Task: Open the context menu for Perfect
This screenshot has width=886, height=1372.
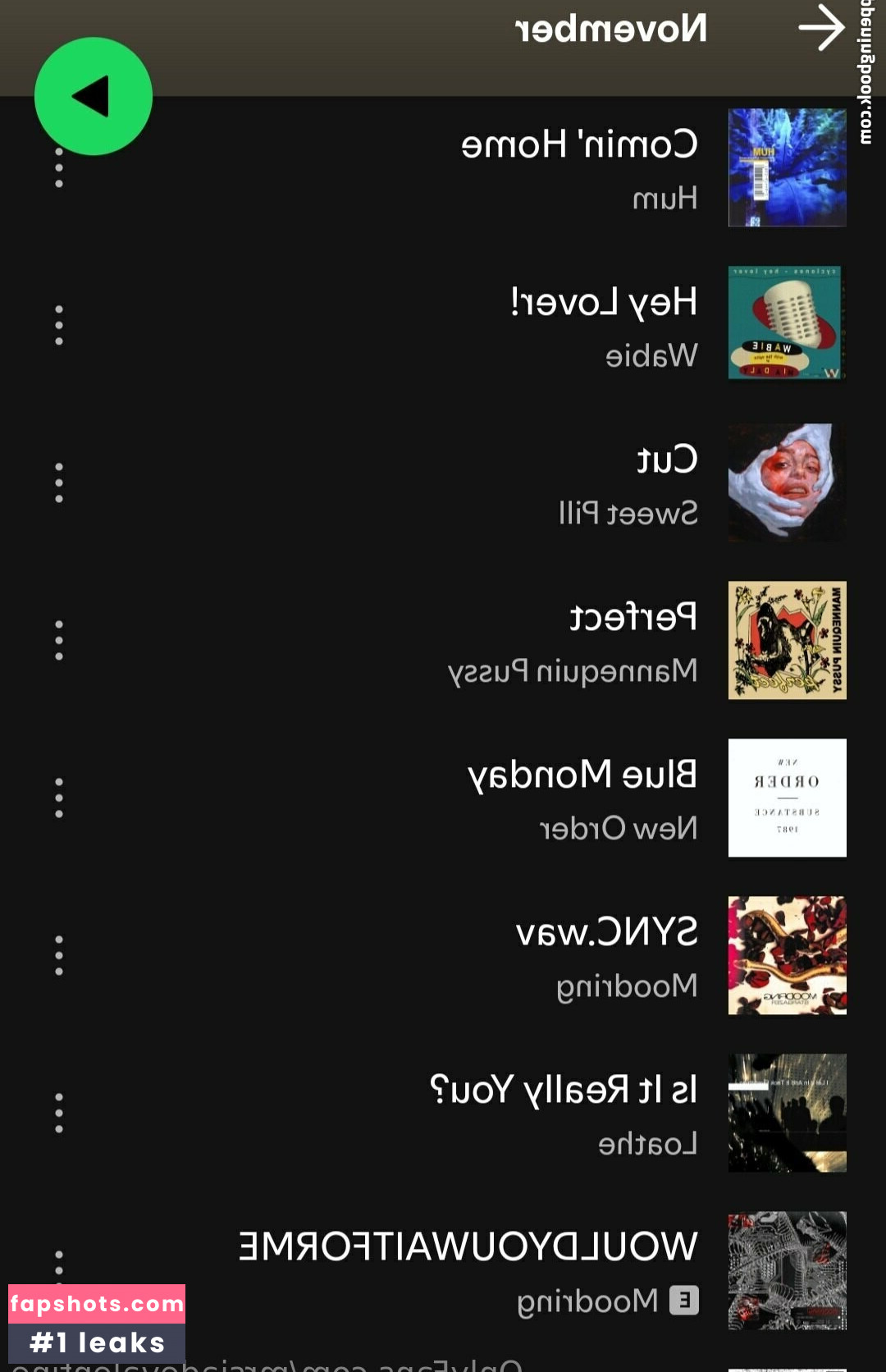Action: [58, 638]
